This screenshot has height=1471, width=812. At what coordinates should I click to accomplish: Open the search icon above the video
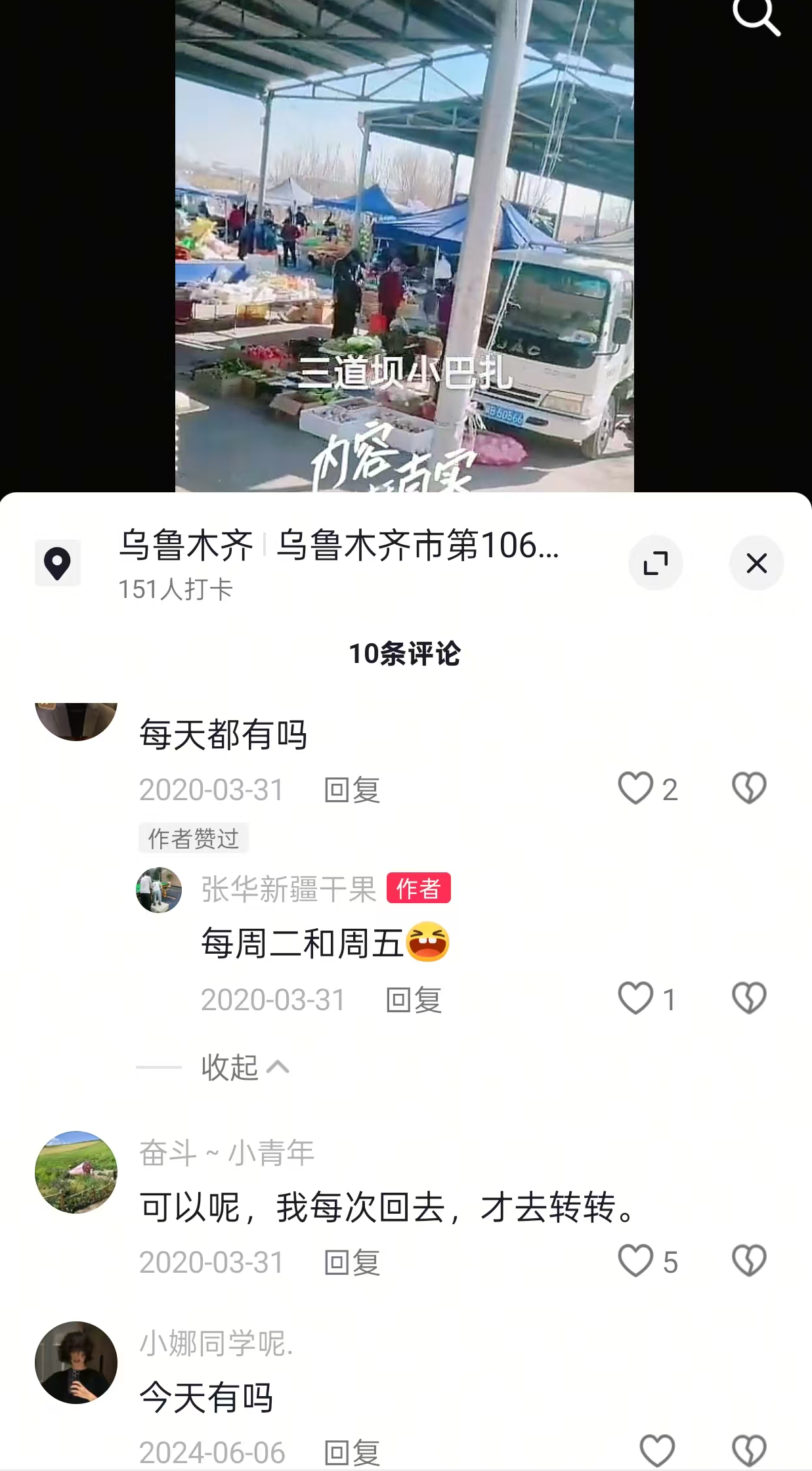click(x=756, y=17)
